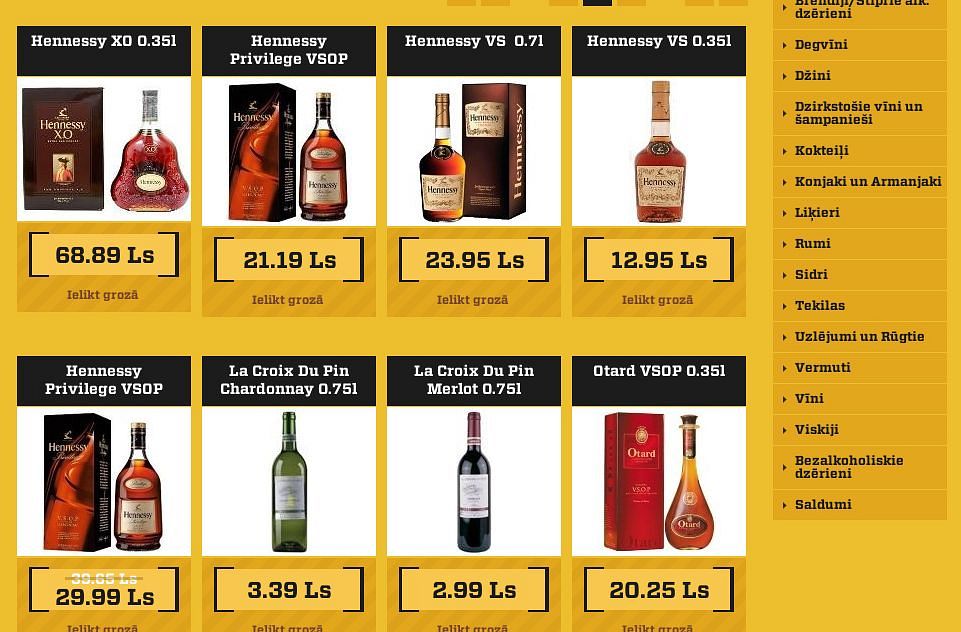Add Hennessy XO 0.35l to cart

click(102, 295)
